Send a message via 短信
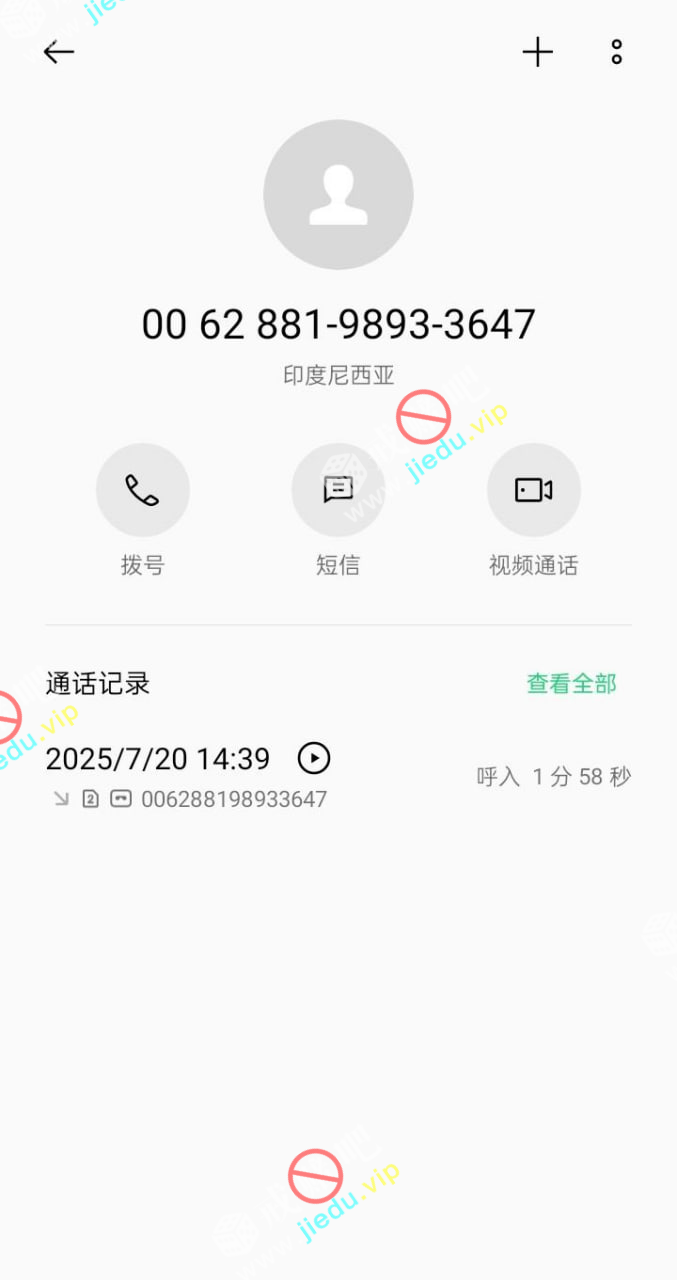This screenshot has width=677, height=1280. pyautogui.click(x=338, y=490)
